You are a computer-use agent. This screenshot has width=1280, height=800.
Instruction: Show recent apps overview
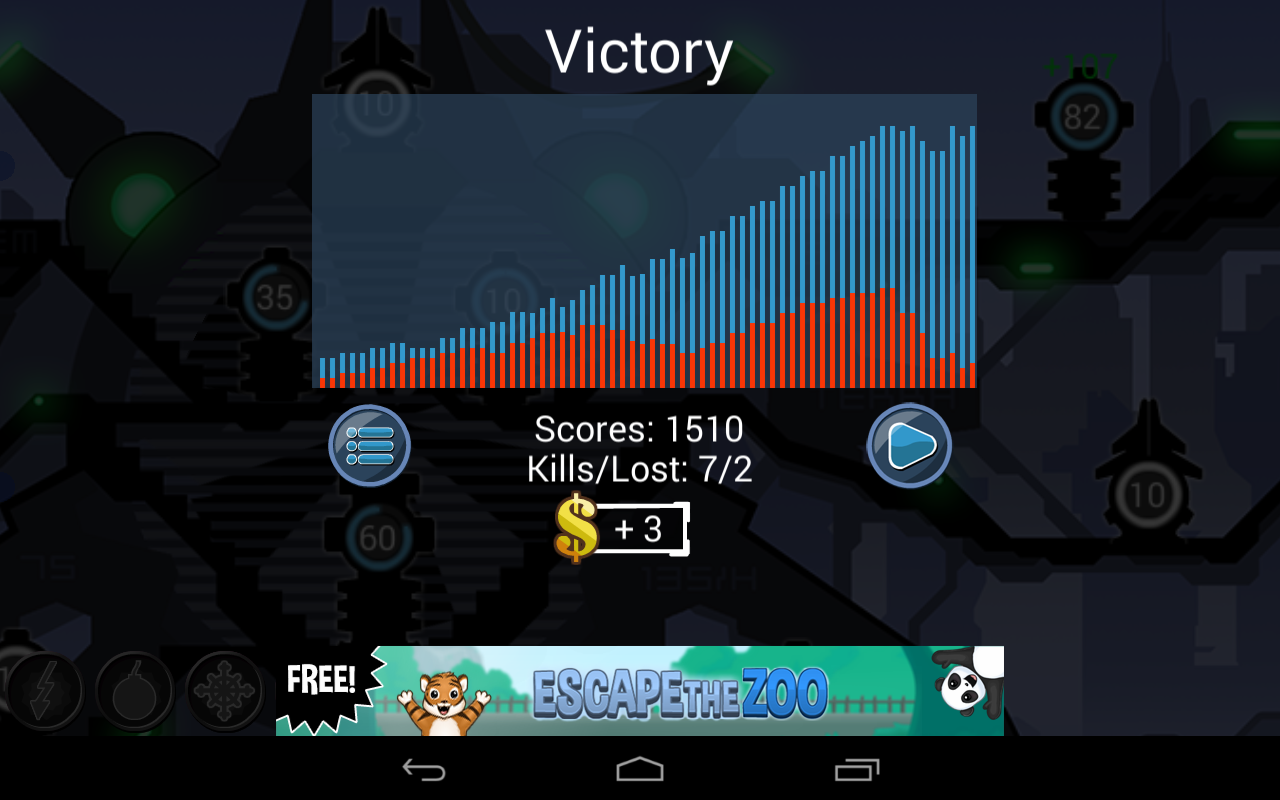856,769
